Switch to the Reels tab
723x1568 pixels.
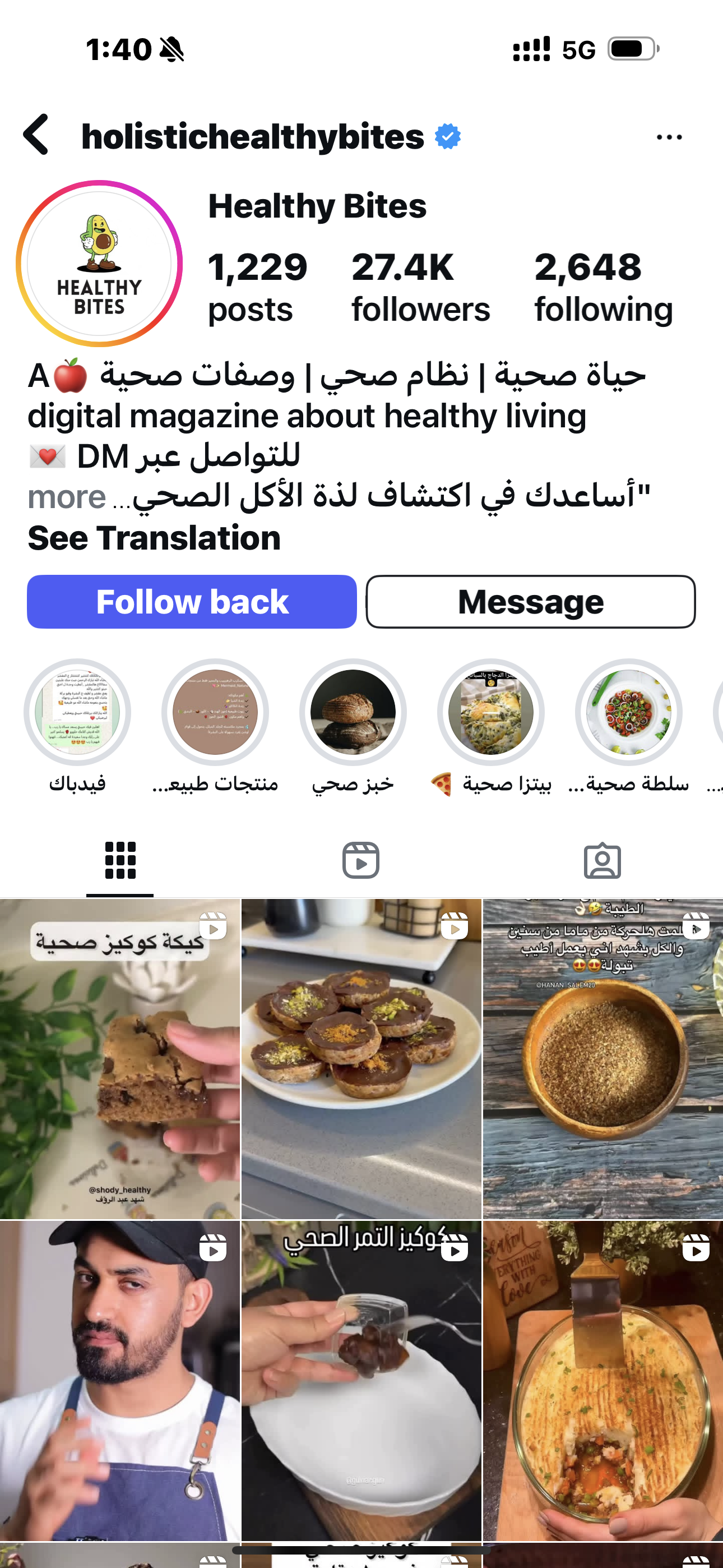tap(361, 861)
